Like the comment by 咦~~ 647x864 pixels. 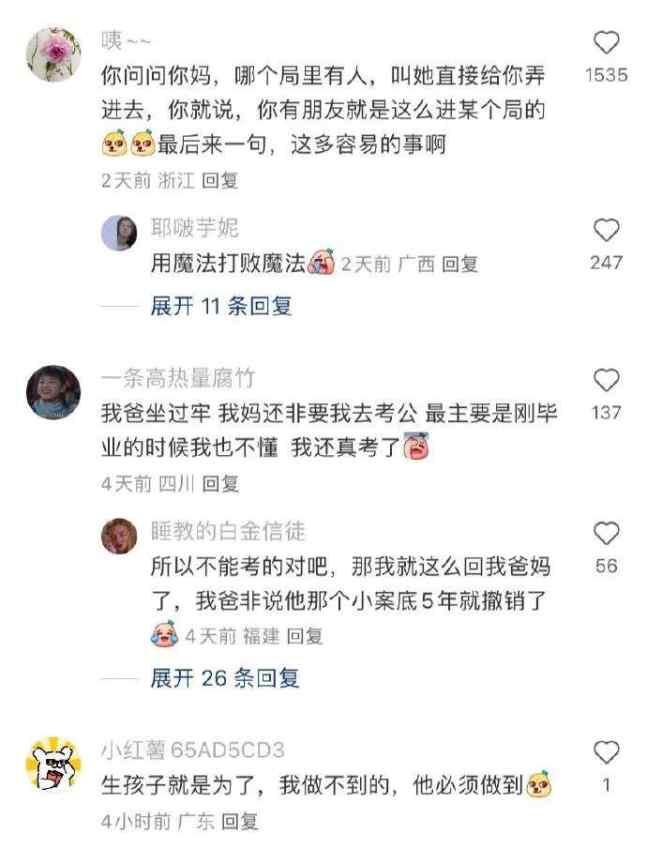[x=606, y=43]
